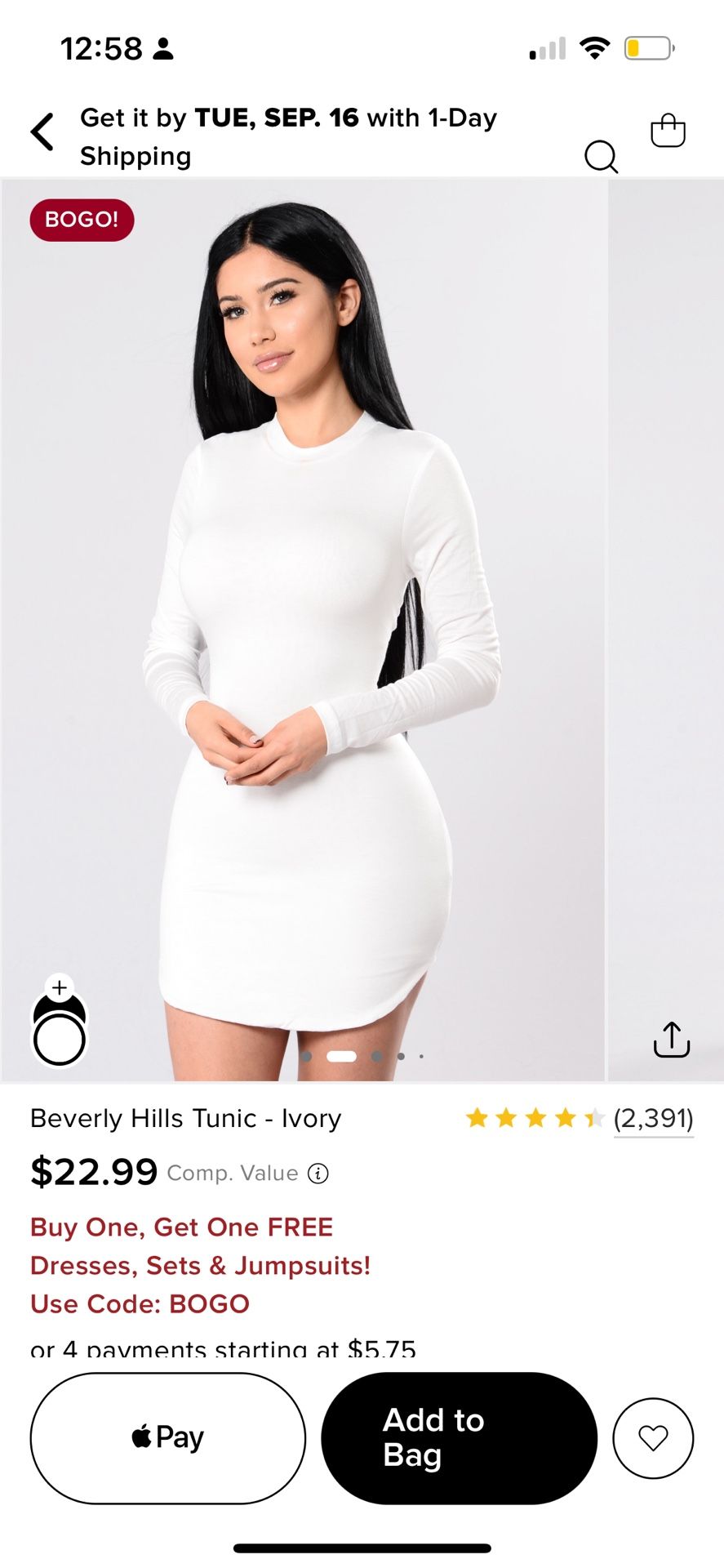Open the search magnifier
Screen dimensions: 724x1568
pos(601,156)
